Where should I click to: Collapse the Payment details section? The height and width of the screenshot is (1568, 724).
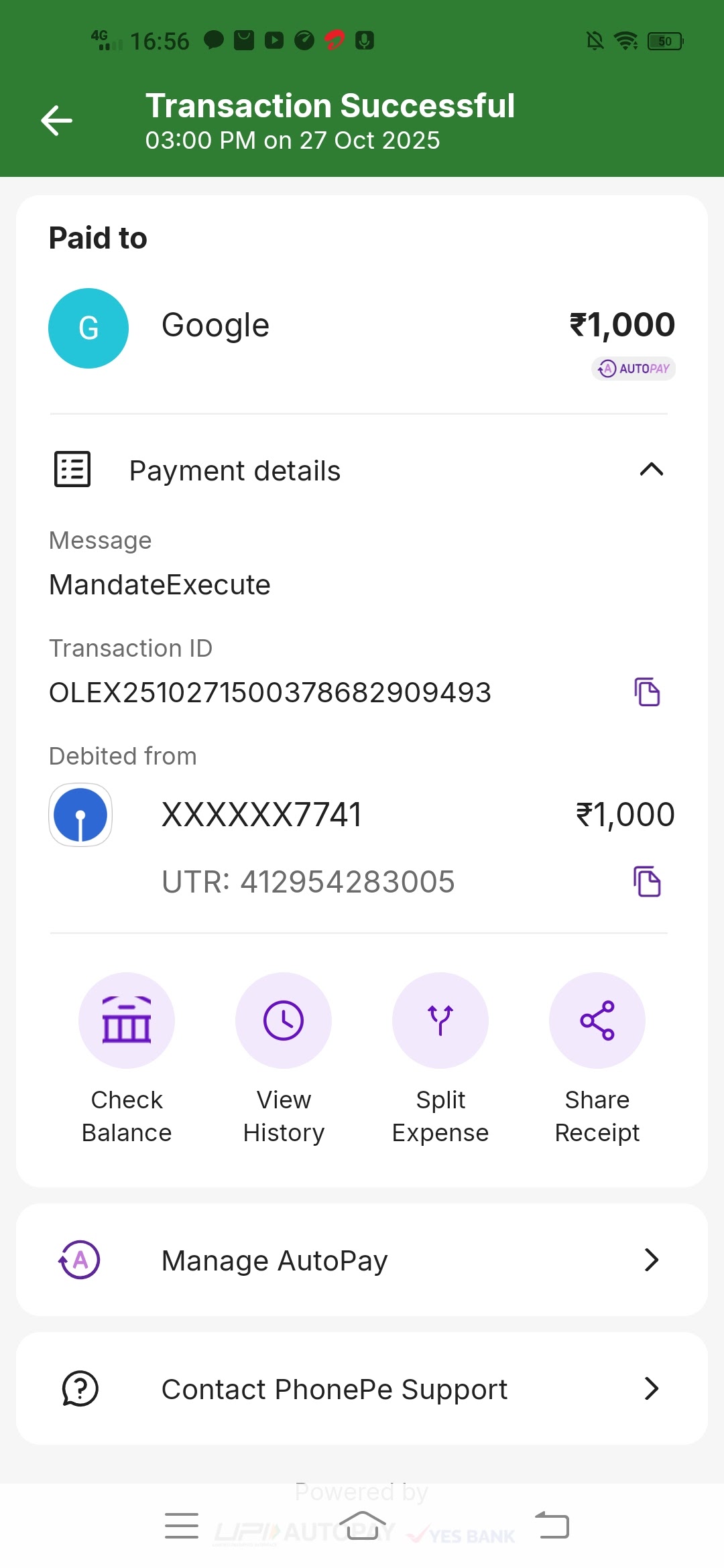(x=651, y=470)
